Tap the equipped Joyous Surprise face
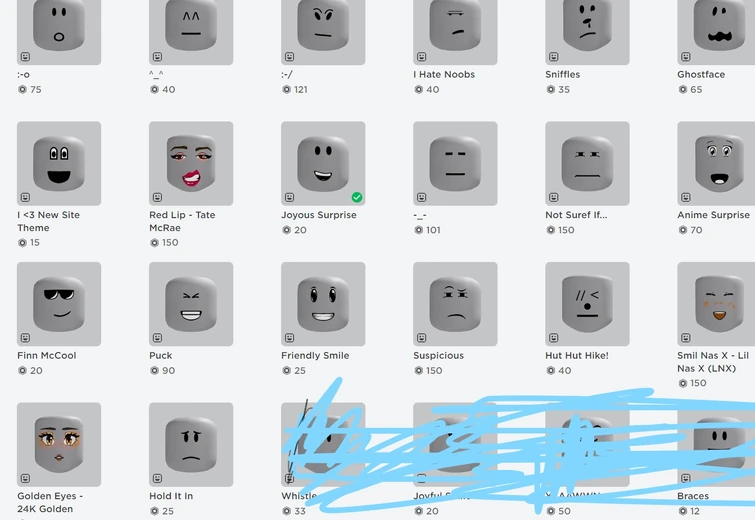755x520 pixels. tap(323, 163)
